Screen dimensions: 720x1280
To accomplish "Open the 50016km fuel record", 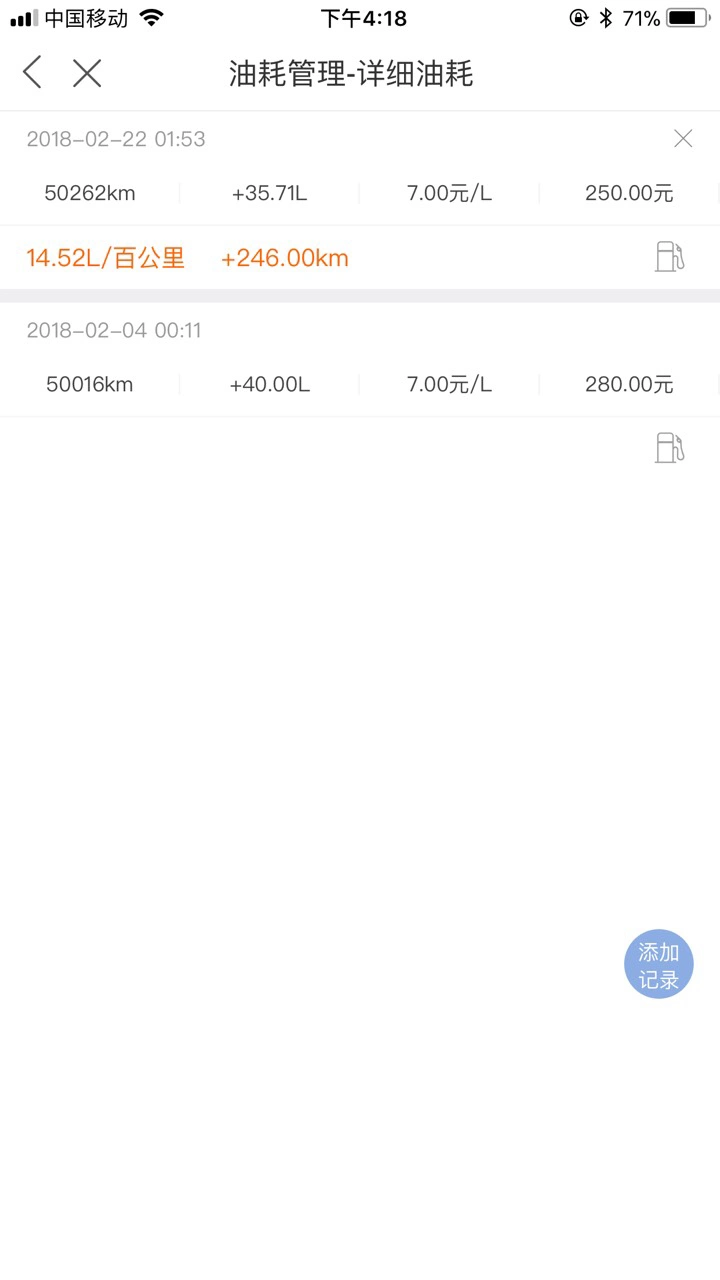I will click(360, 384).
